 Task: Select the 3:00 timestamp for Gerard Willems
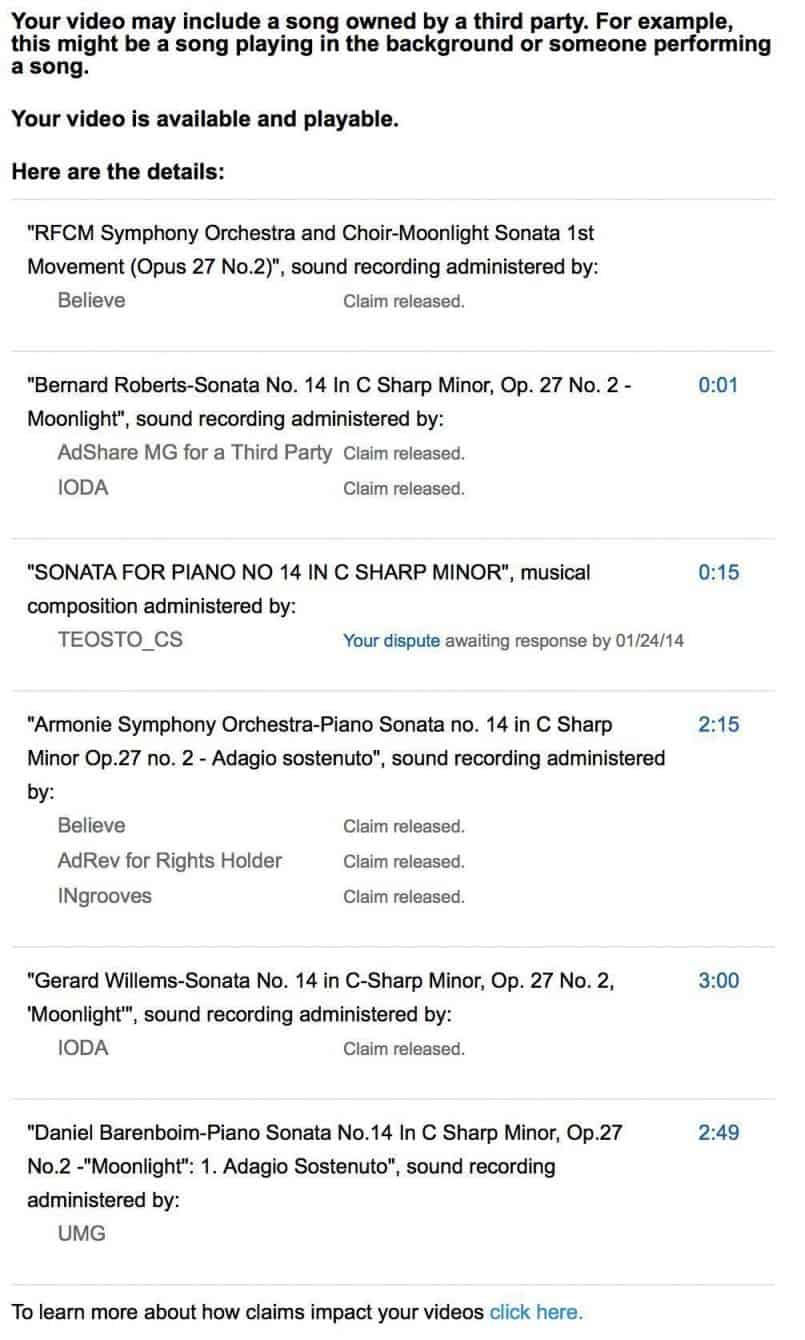717,981
